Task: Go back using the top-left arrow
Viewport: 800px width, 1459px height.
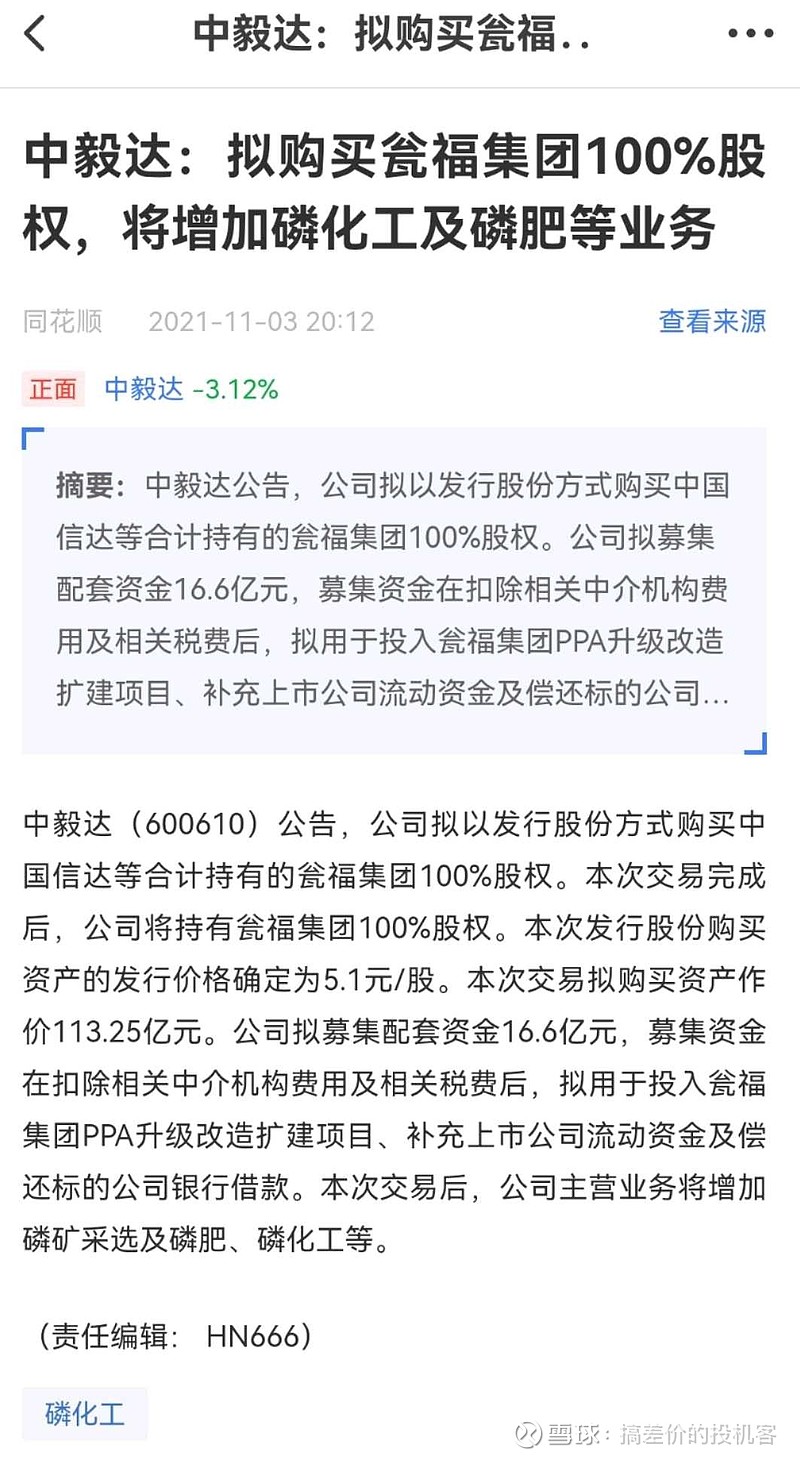Action: click(36, 35)
